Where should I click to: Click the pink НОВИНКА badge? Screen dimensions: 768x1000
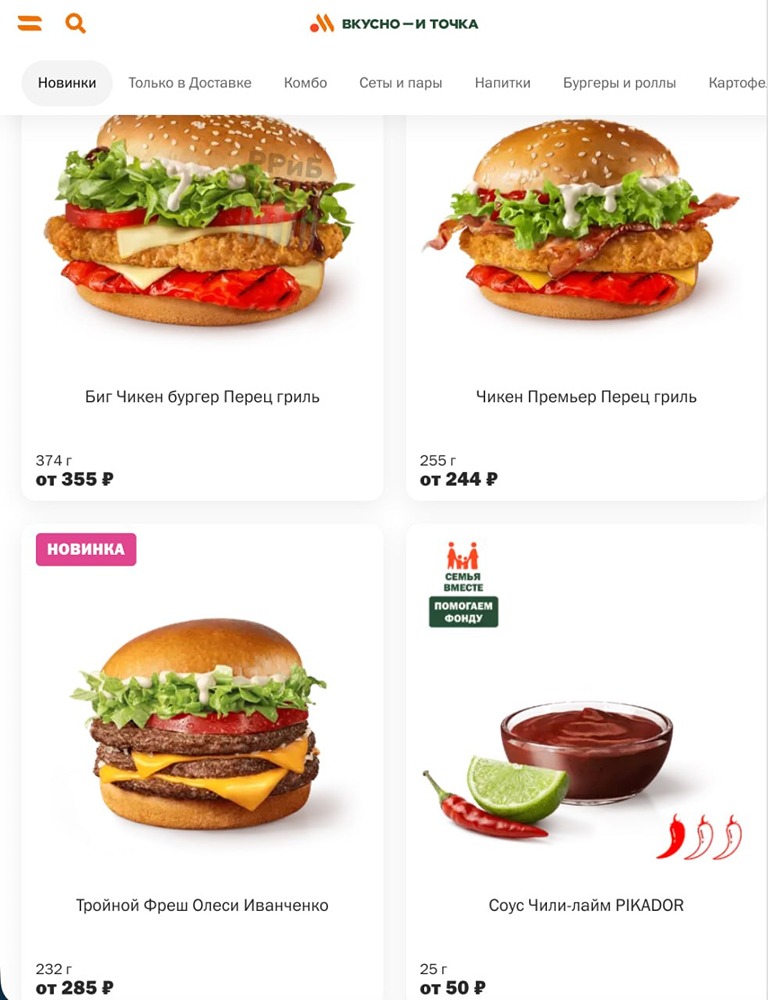(x=85, y=549)
